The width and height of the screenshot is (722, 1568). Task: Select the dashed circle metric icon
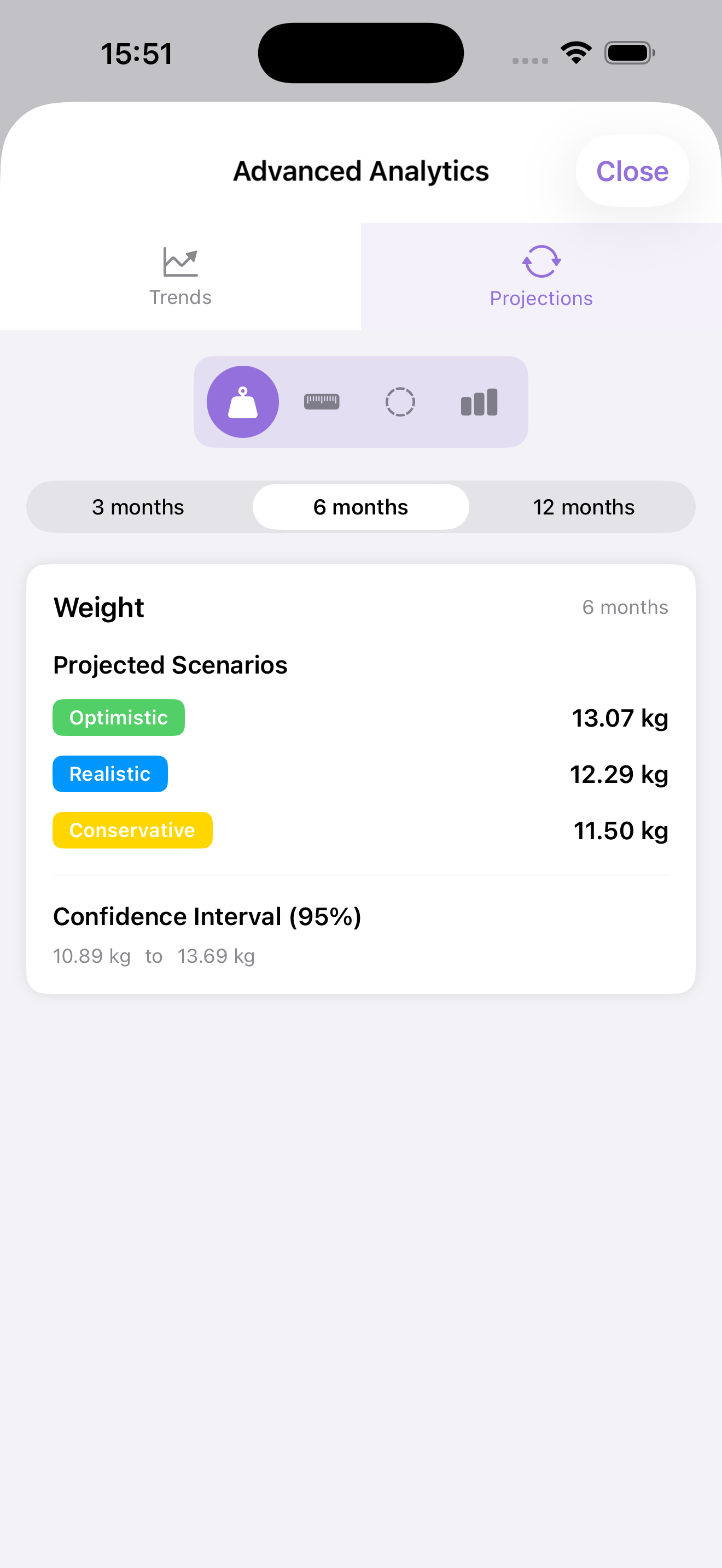coord(400,401)
